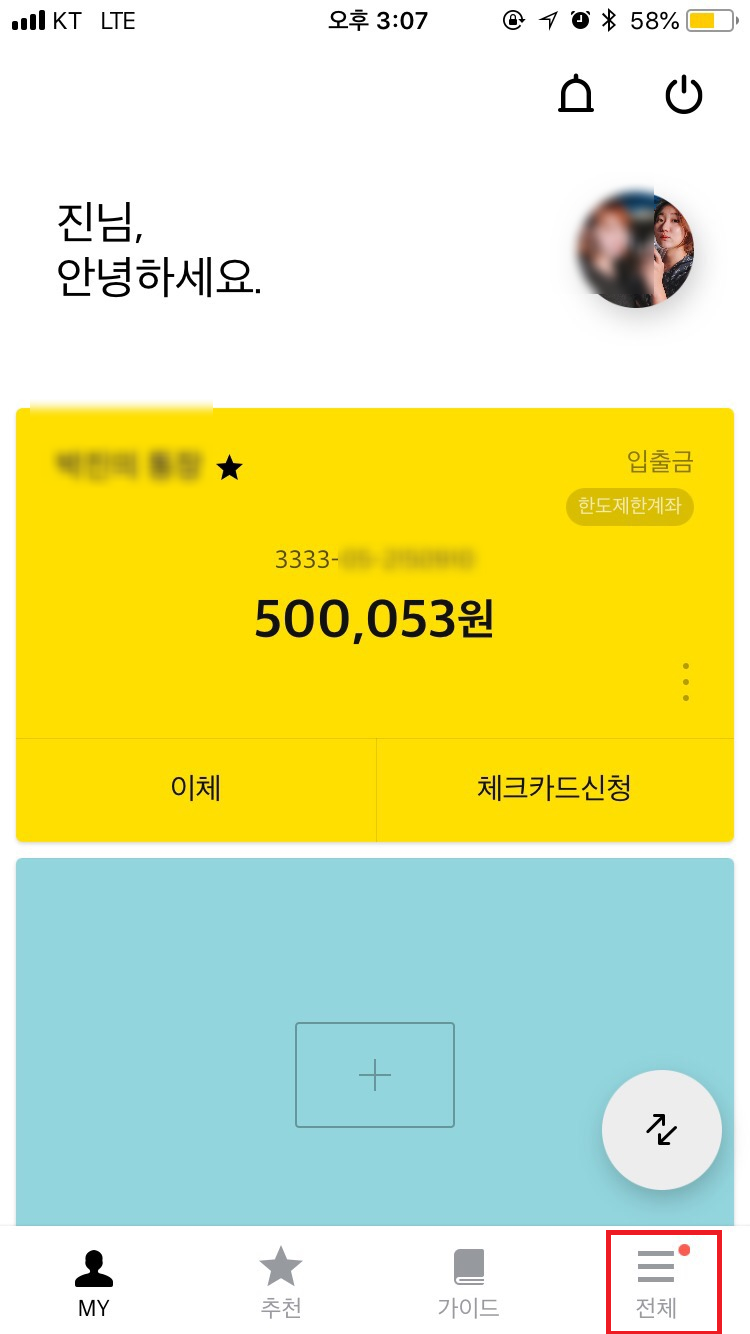Tap the 체크카드신청 check card application button
Screen dimensions: 750x1334
click(x=555, y=789)
